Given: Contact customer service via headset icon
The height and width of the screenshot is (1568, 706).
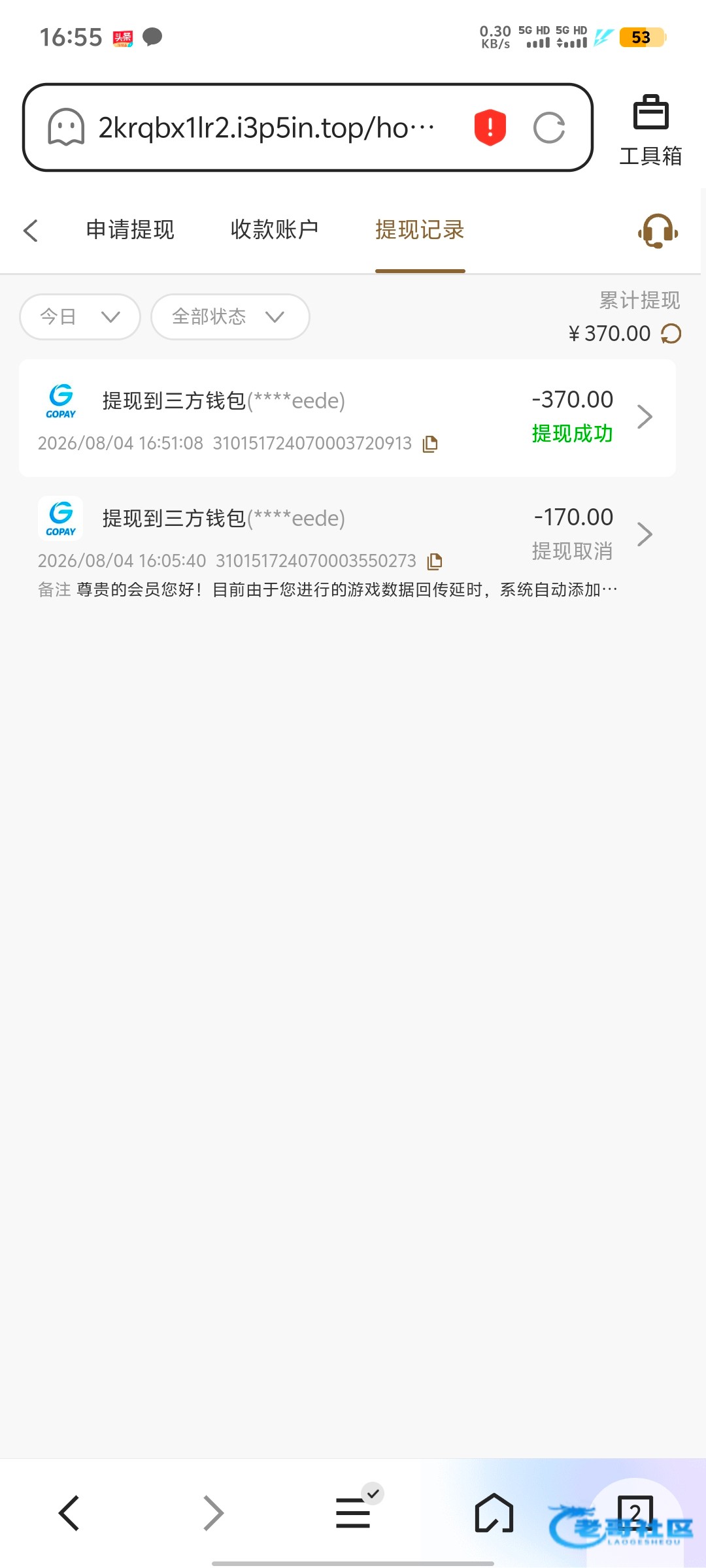Looking at the screenshot, I should point(658,231).
